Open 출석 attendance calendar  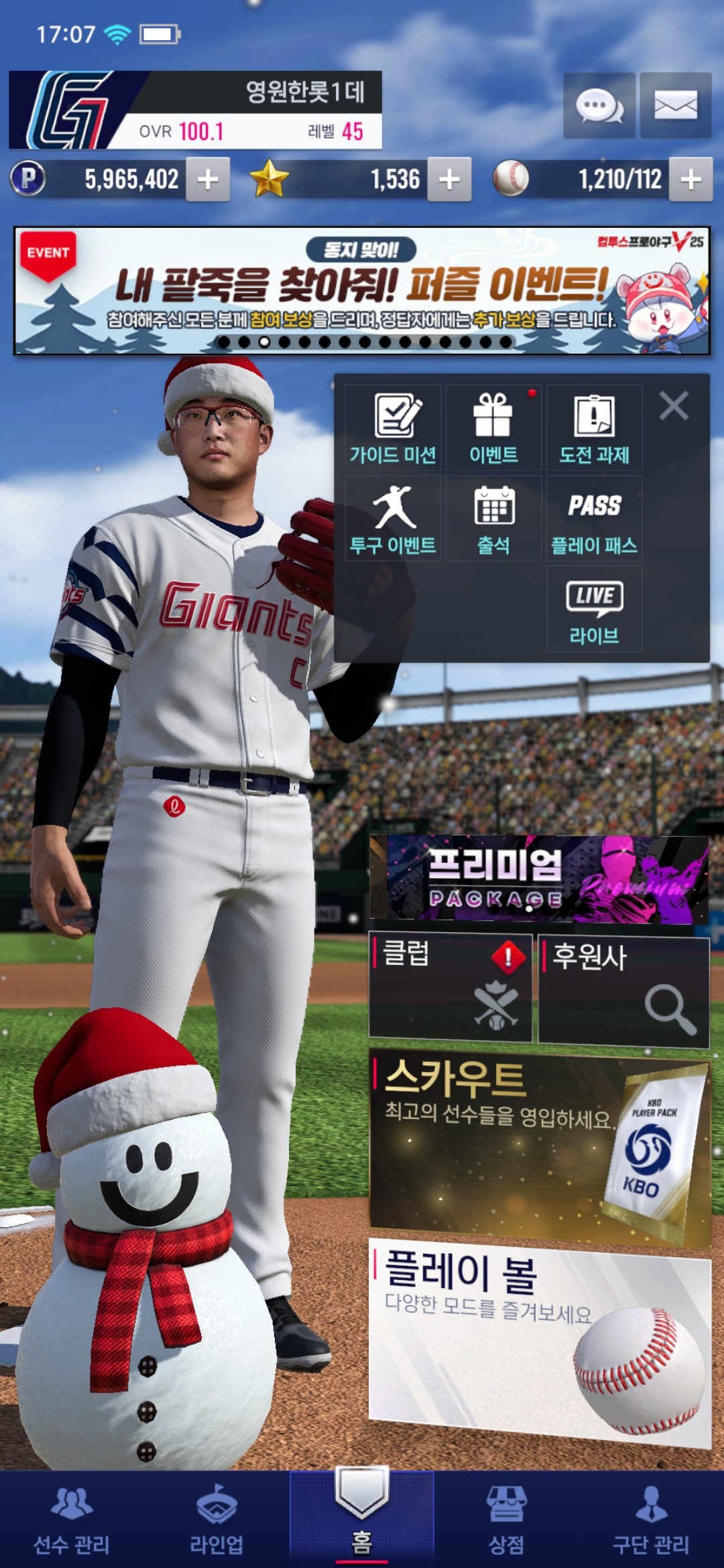click(x=493, y=519)
